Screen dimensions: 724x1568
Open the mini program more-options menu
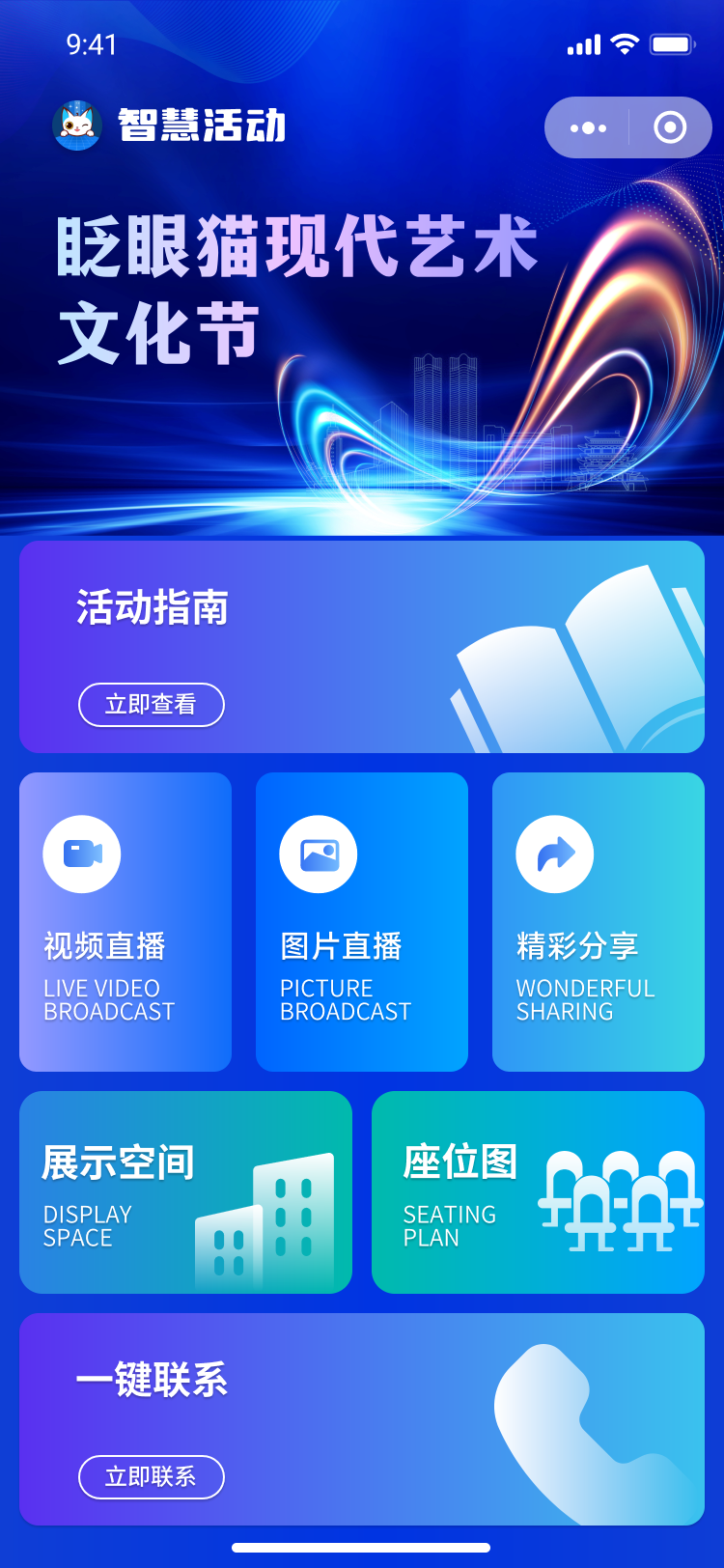coord(588,127)
